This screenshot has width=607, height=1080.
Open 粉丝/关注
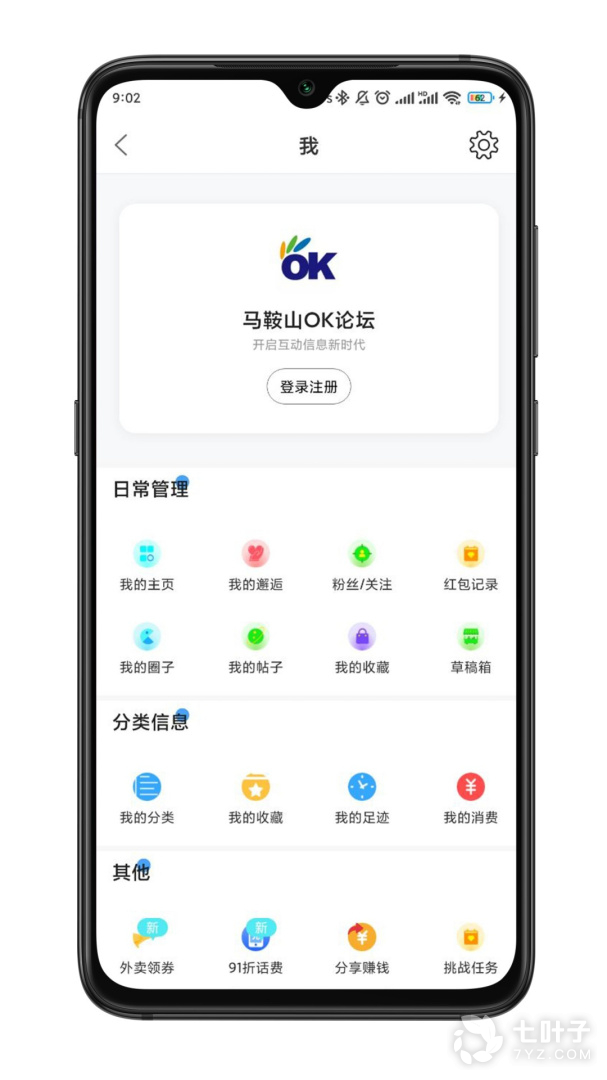click(362, 565)
